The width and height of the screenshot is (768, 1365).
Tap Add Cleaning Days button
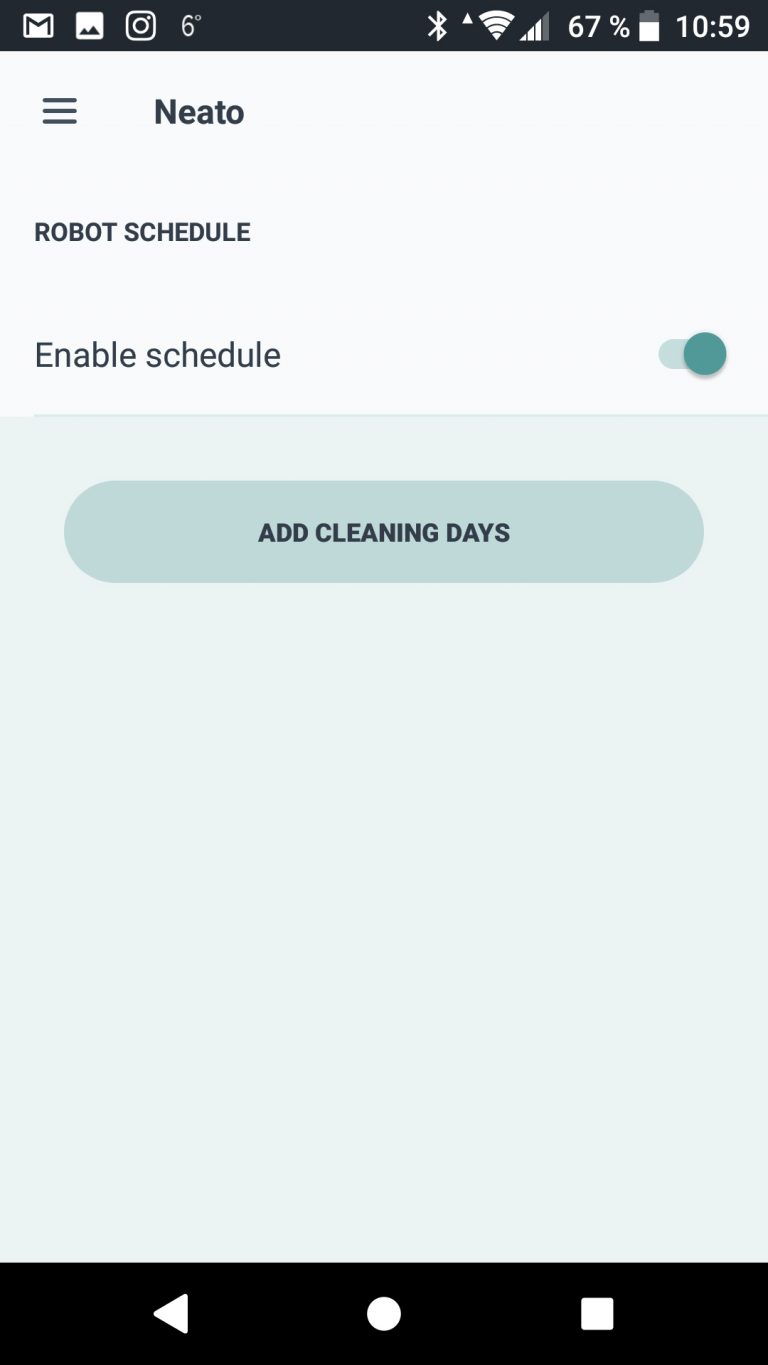tap(384, 532)
